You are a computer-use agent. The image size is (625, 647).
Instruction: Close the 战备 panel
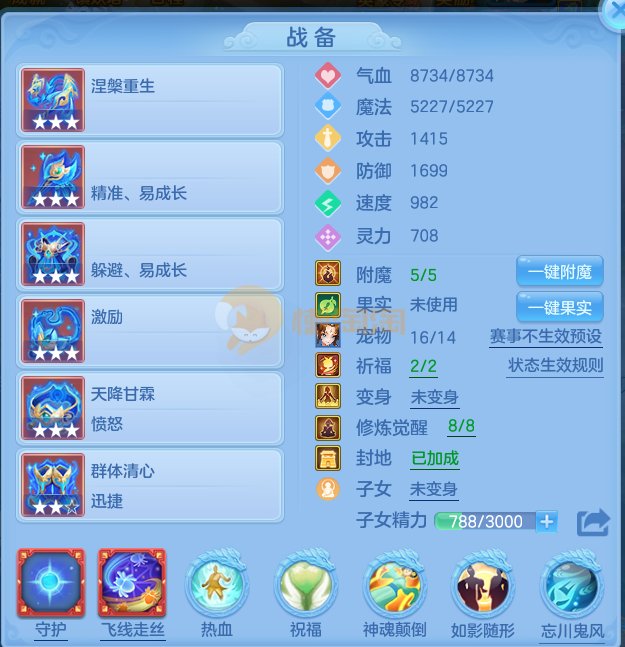[x=615, y=10]
